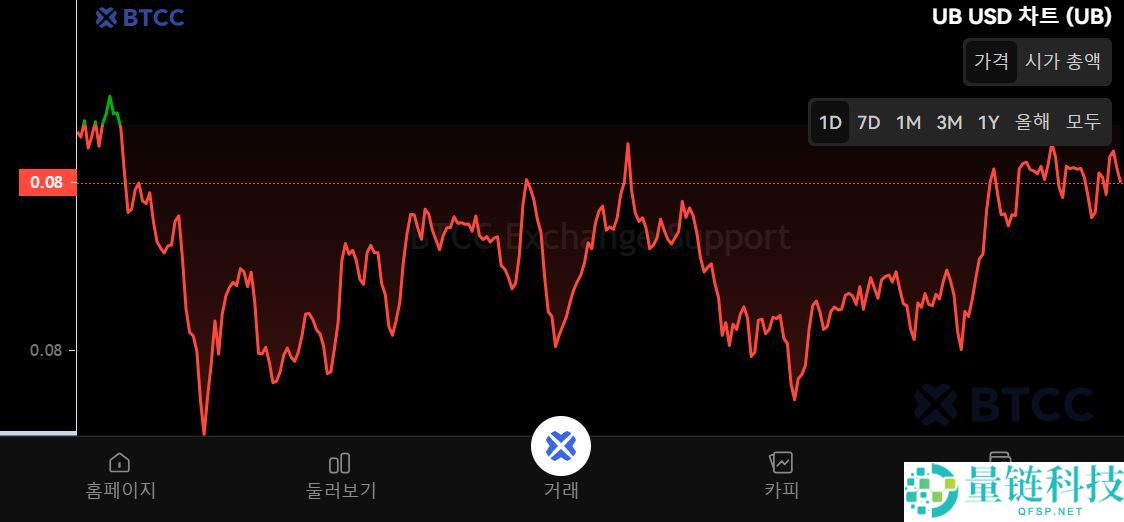
Task: Open the 둘러보기 tab
Action: point(340,475)
